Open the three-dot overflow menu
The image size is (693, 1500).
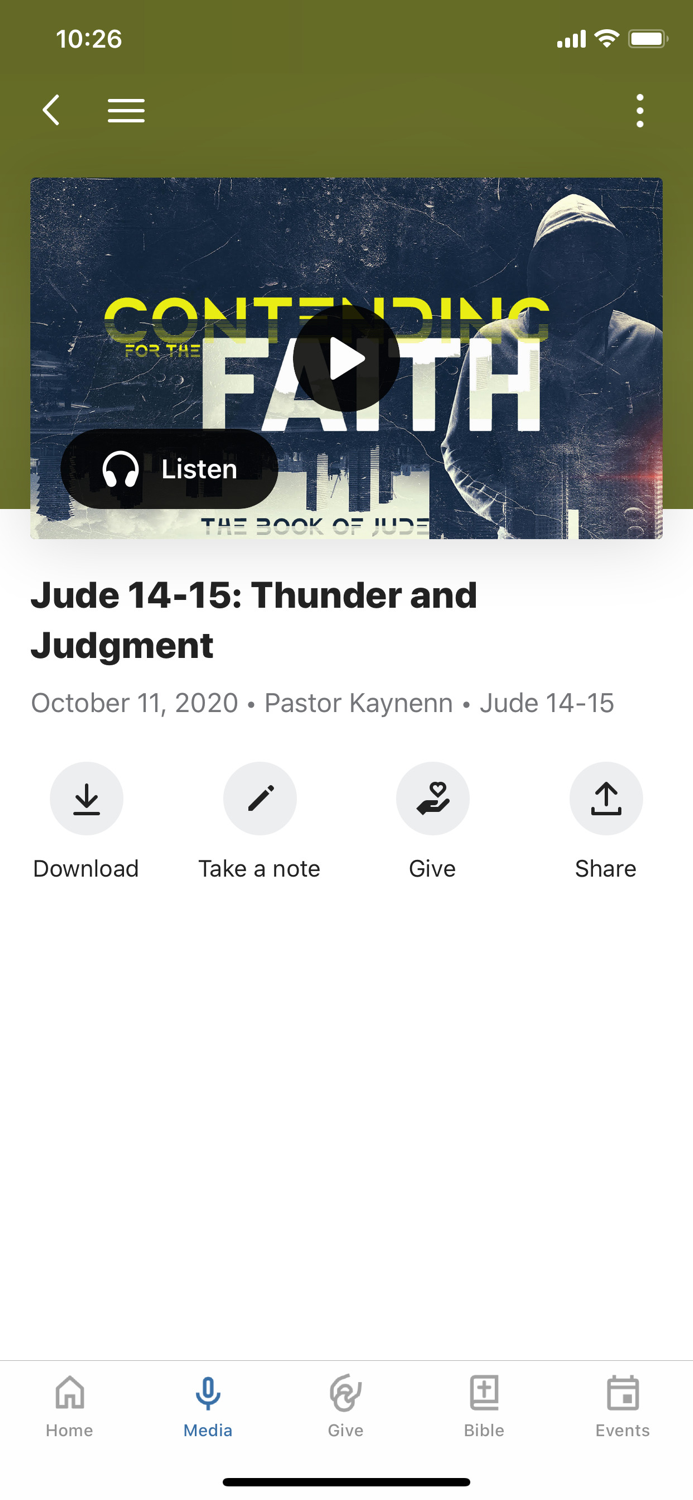point(640,110)
